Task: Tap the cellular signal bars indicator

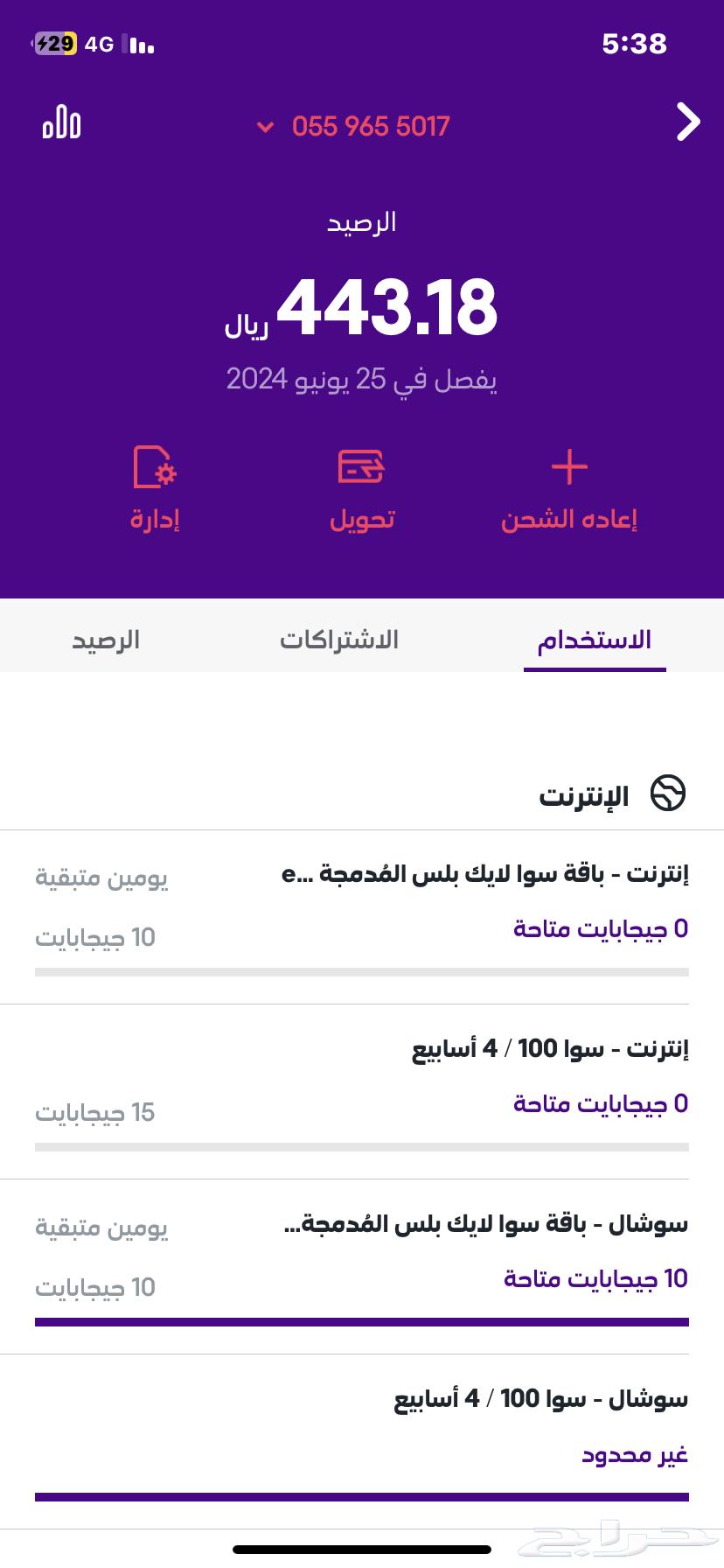Action: click(x=140, y=43)
